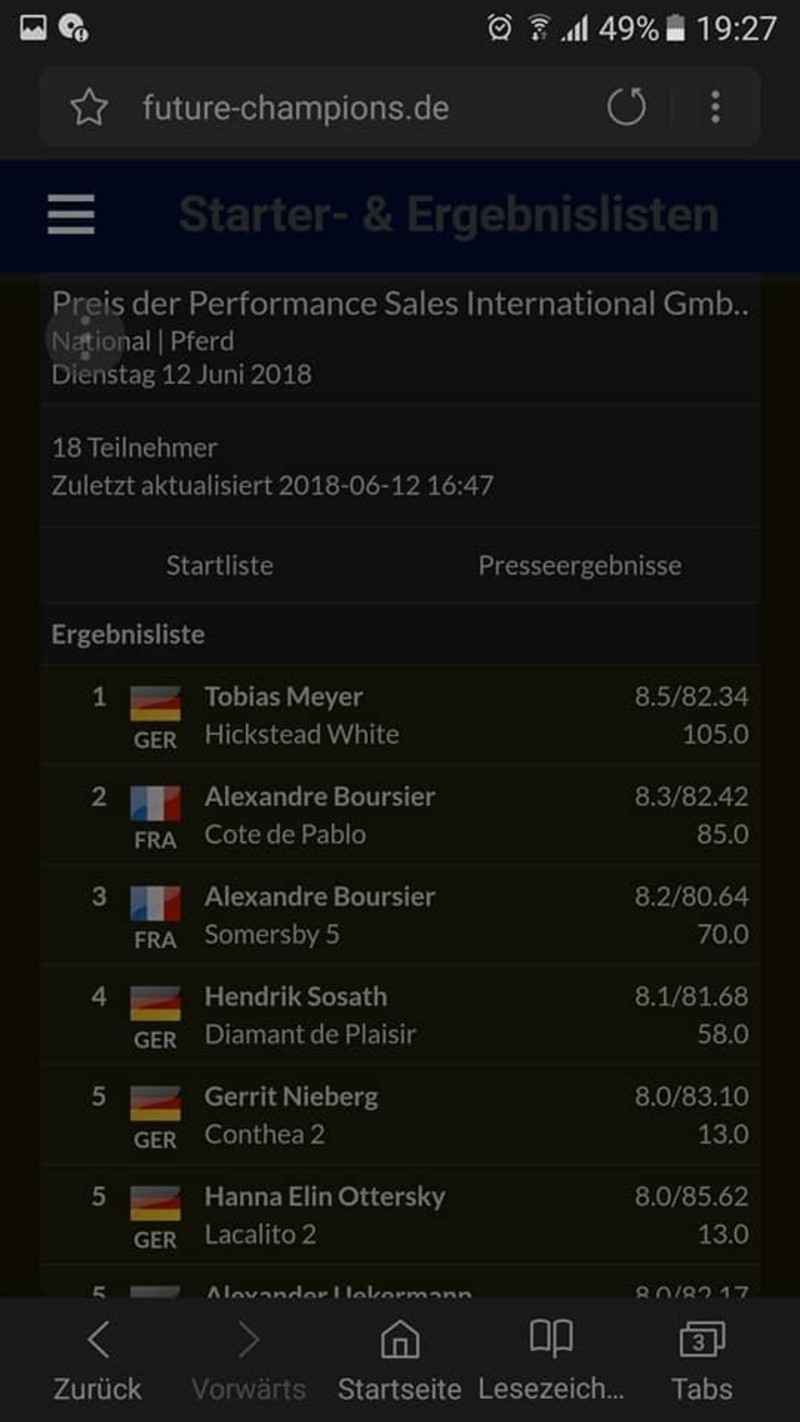Viewport: 800px width, 1422px height.
Task: Open the browser overflow menu
Action: pyautogui.click(x=715, y=107)
